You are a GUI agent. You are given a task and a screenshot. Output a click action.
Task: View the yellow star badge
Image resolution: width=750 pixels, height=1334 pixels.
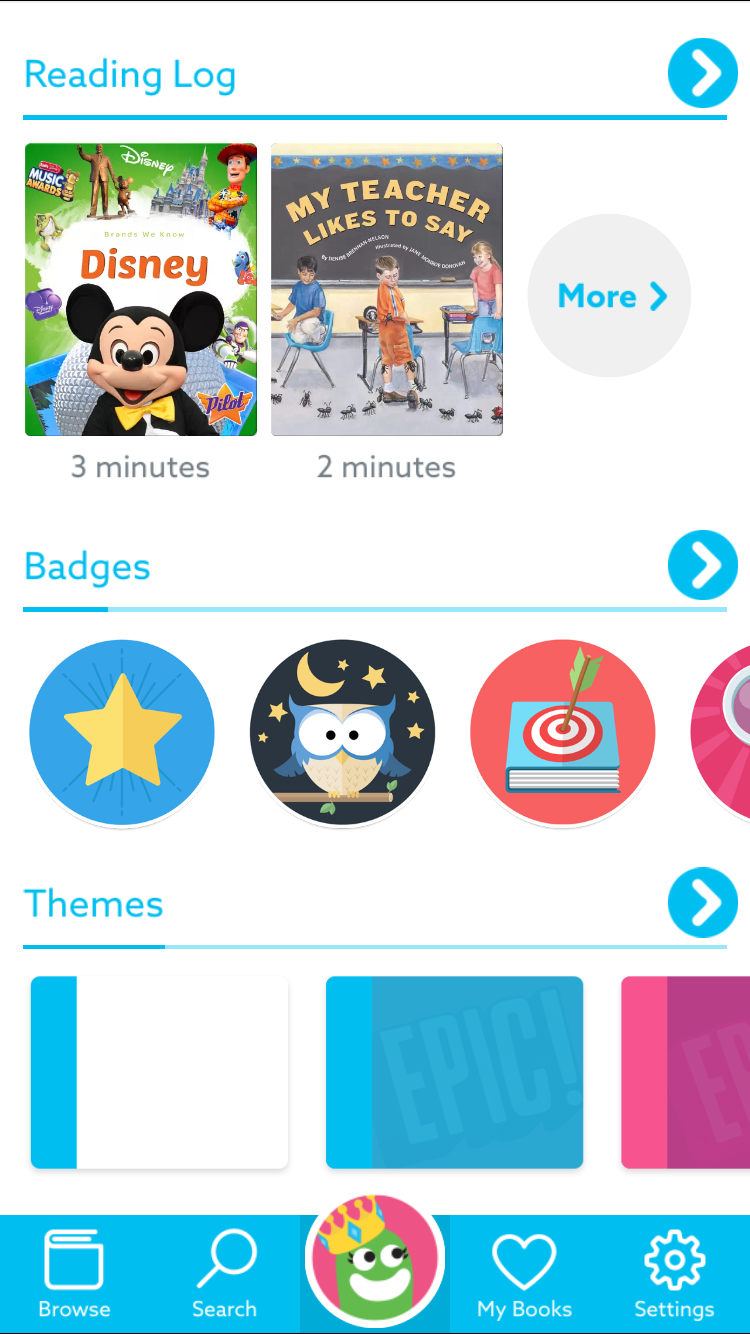(x=122, y=733)
